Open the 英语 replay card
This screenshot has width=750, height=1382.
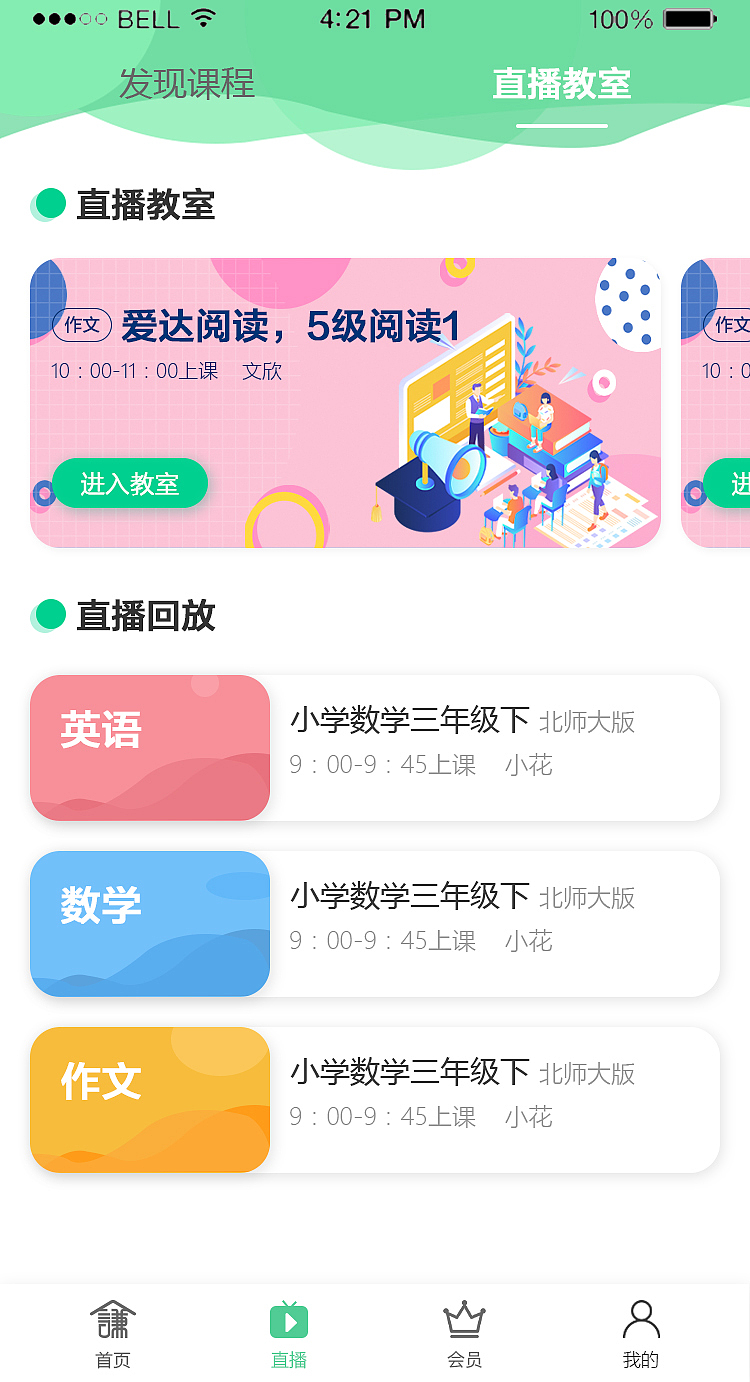point(374,748)
